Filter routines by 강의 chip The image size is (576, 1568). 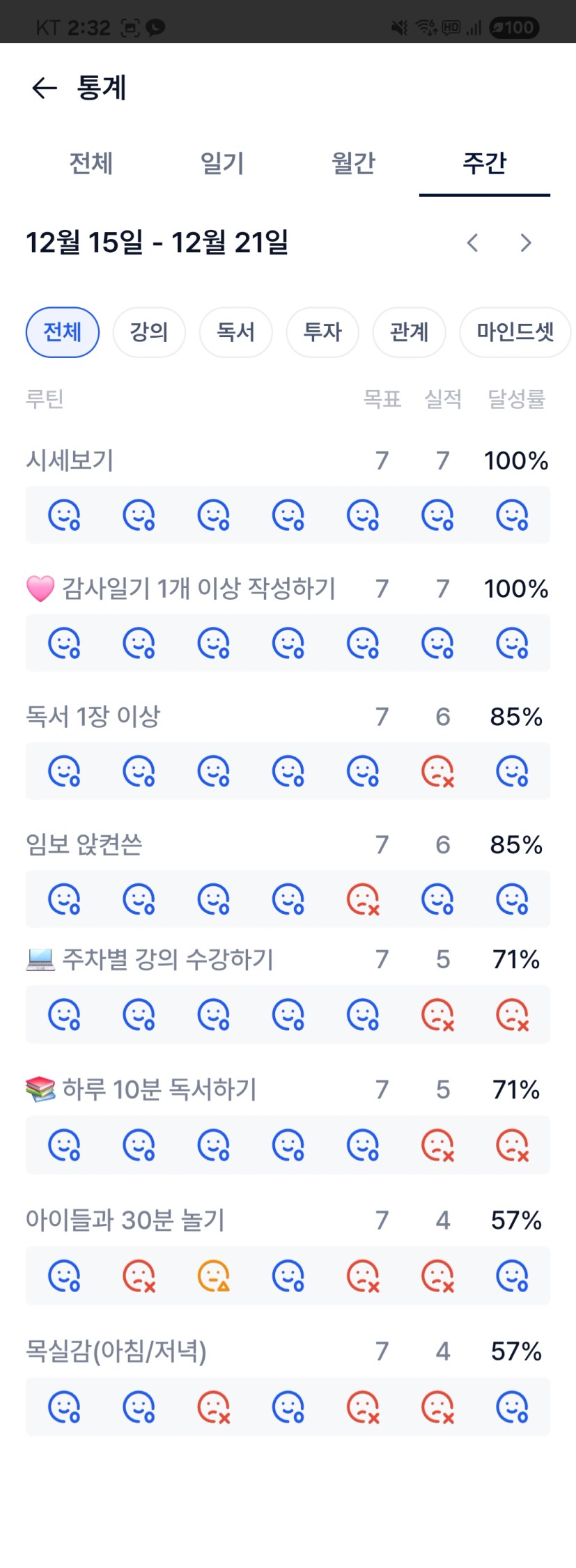[149, 332]
